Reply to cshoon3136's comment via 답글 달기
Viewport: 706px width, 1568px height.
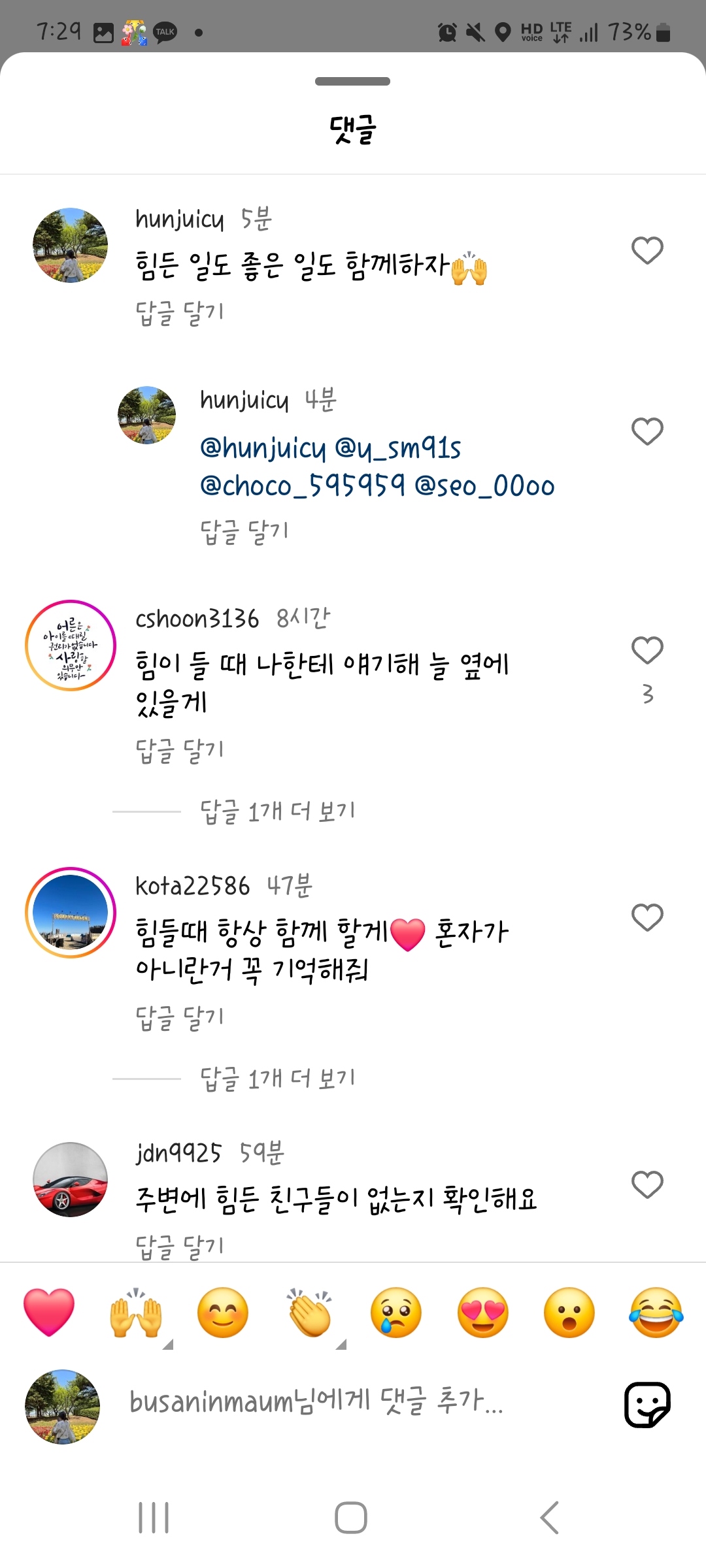click(x=180, y=751)
